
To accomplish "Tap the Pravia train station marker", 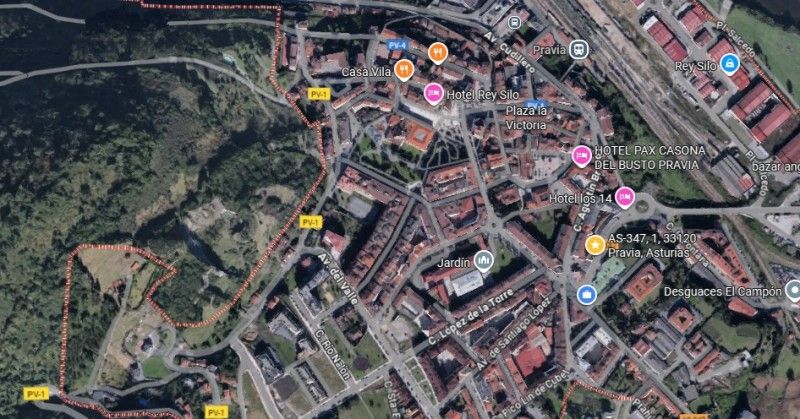I will tap(579, 49).
